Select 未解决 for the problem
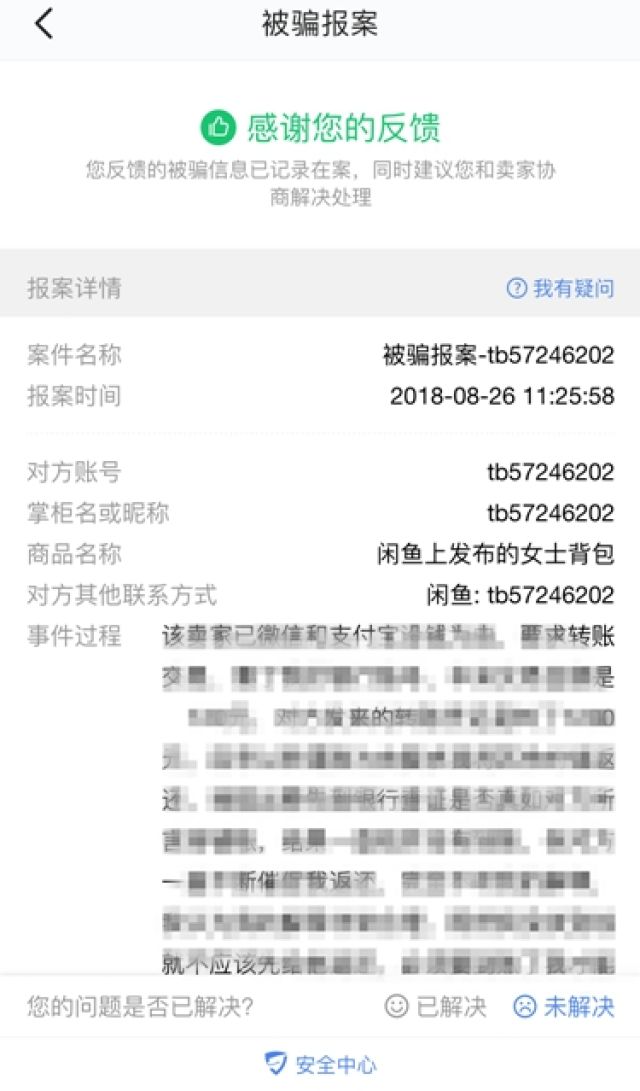This screenshot has width=640, height=1091. point(563,1006)
